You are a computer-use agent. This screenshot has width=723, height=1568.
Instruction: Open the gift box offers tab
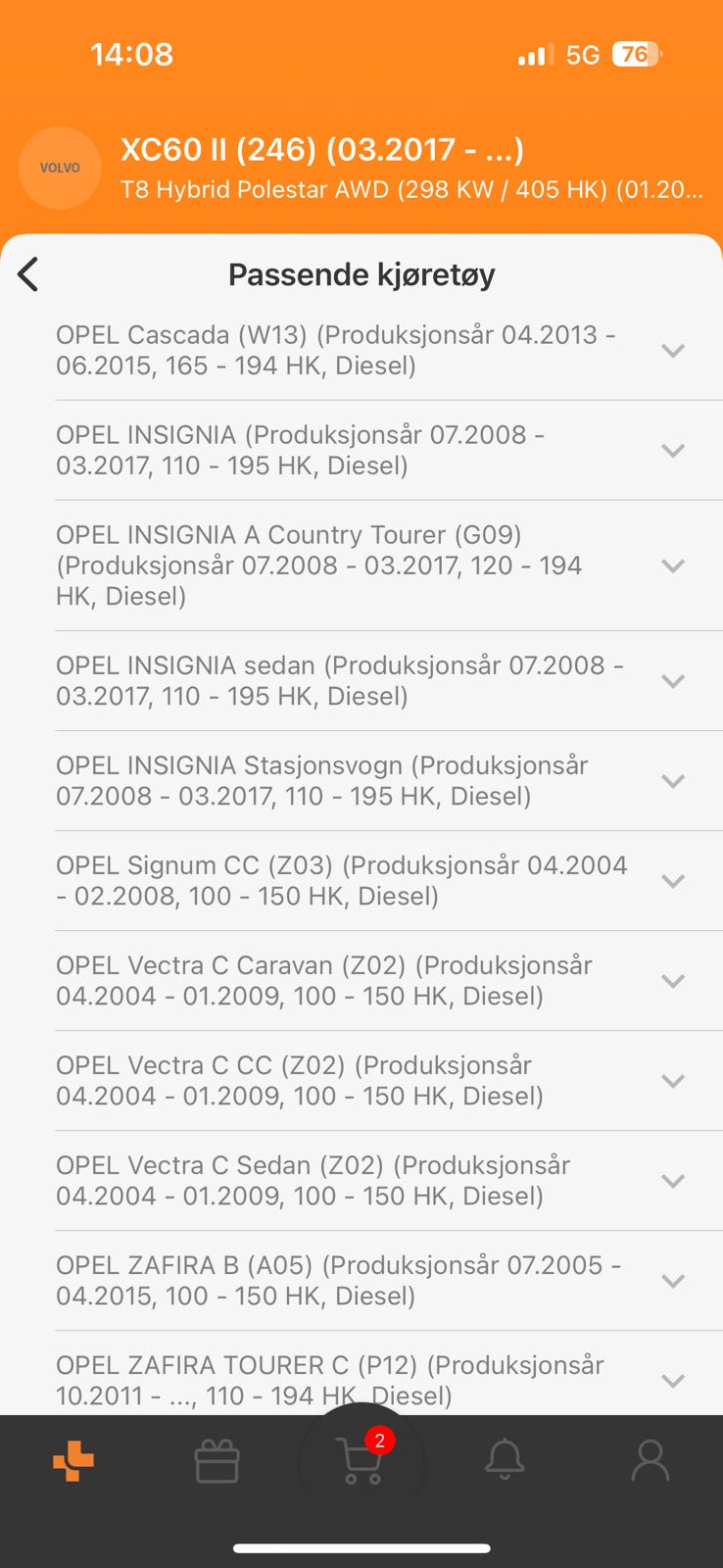(x=217, y=1461)
